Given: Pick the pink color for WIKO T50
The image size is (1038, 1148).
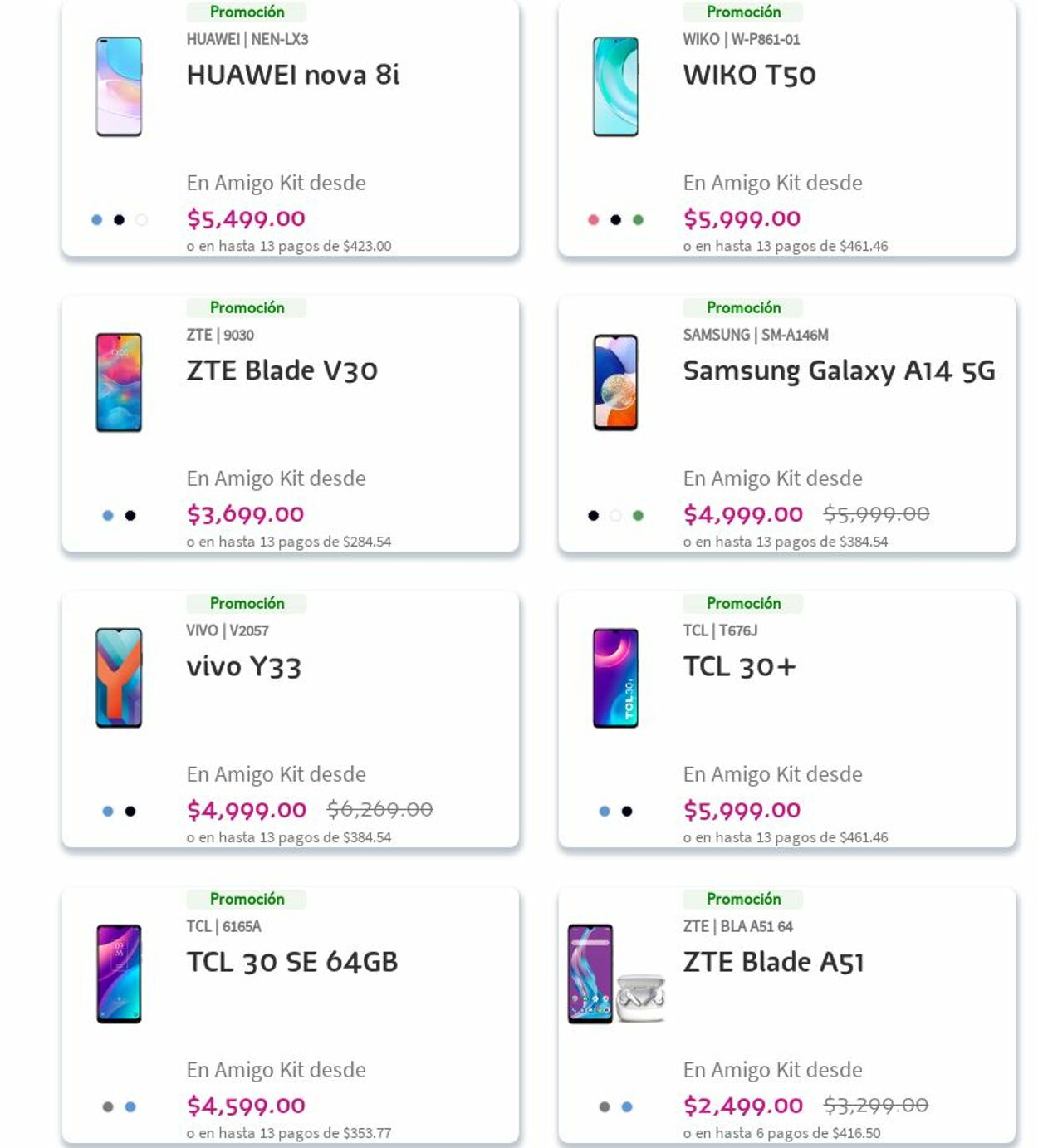Looking at the screenshot, I should (x=593, y=220).
